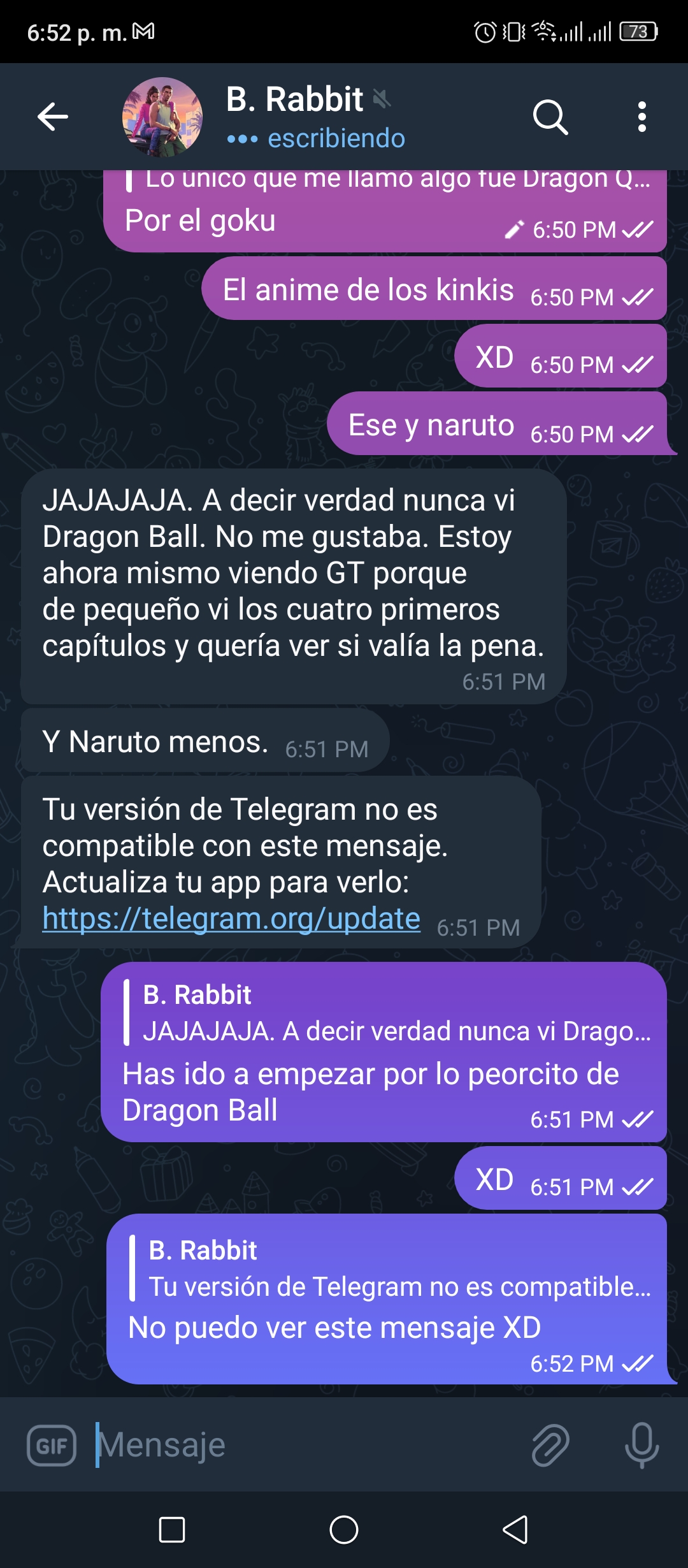The image size is (688, 1568).
Task: Go back to the chat list
Action: [x=53, y=117]
